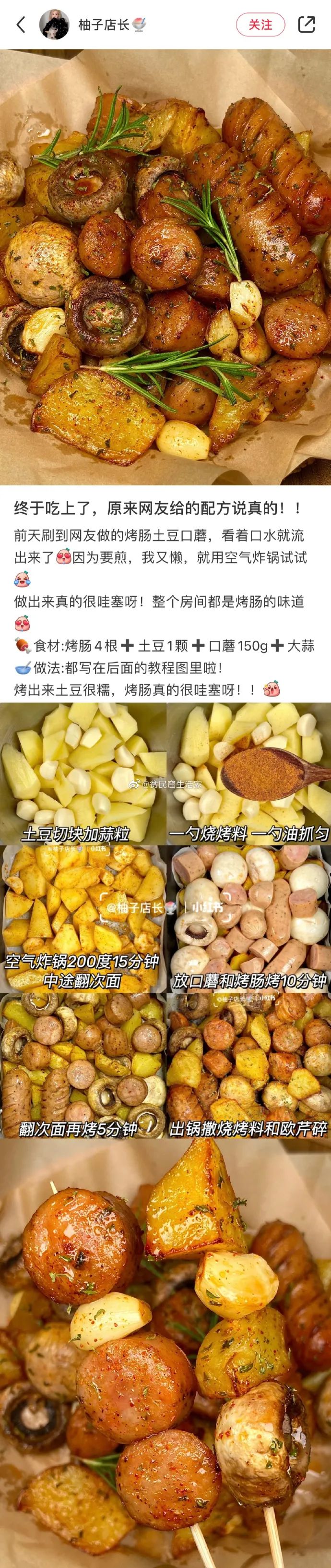The height and width of the screenshot is (1568, 331).
Task: Follow 柚子店长 with the 关注 button
Action: point(260,24)
